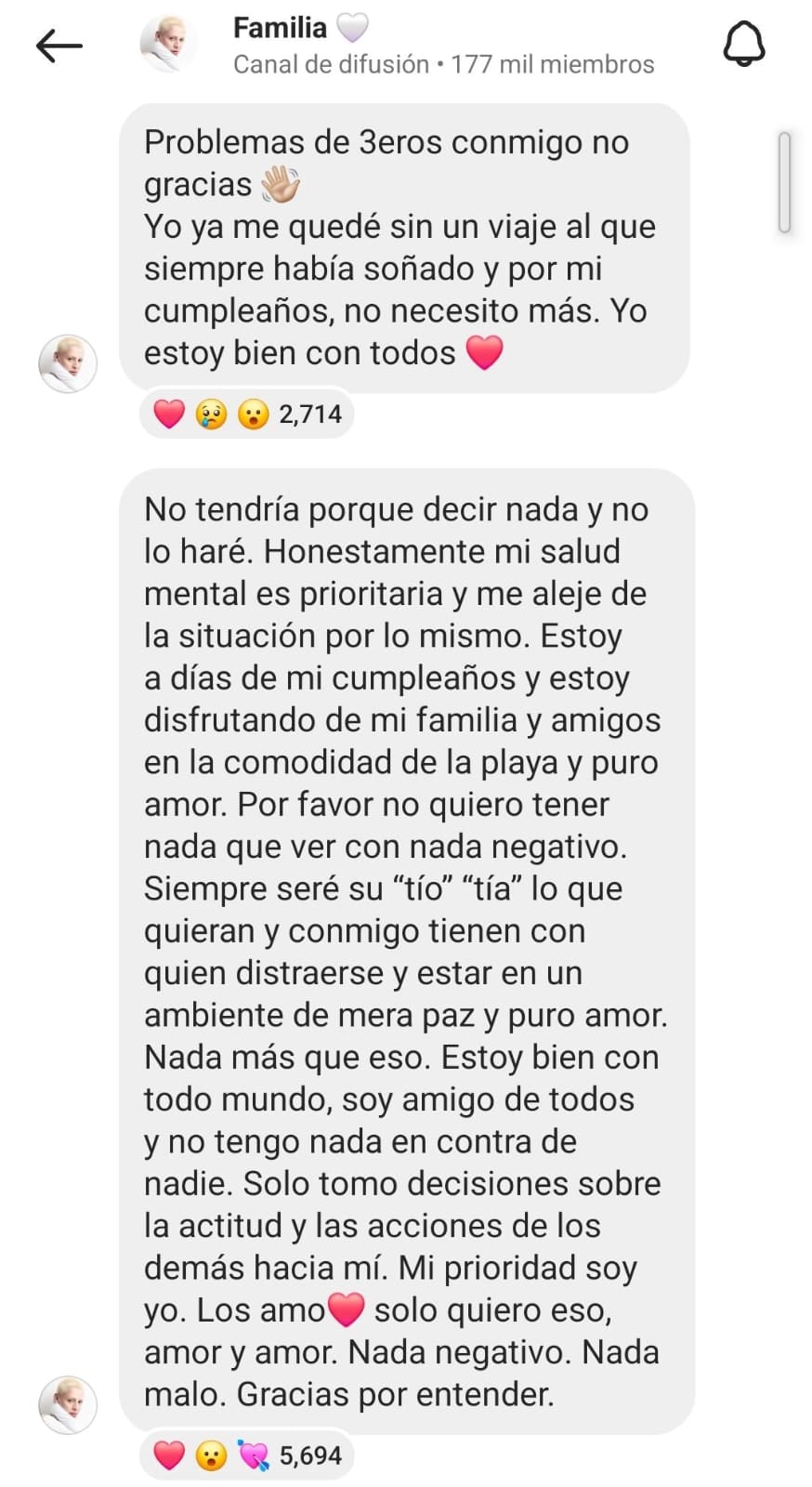
Task: Tap the Familia channel name
Action: coord(280,26)
